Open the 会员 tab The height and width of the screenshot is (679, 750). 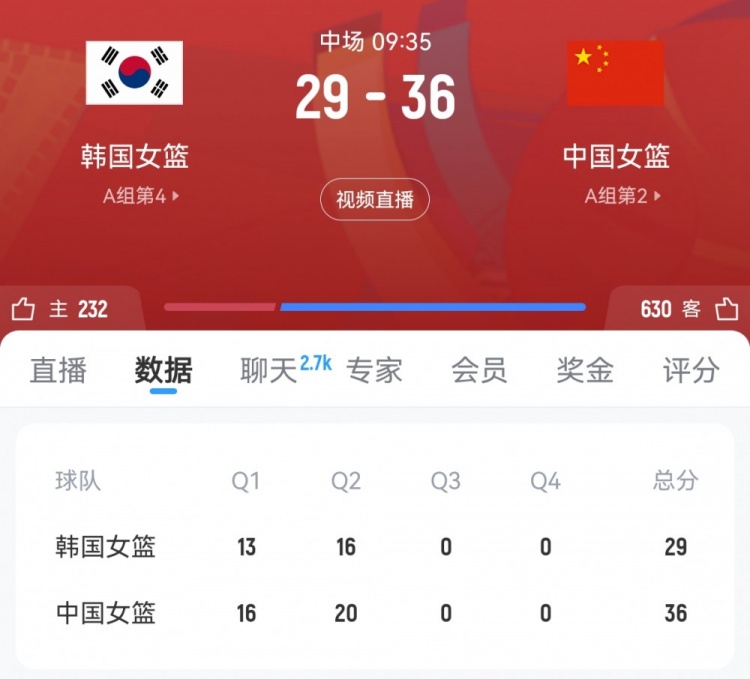pyautogui.click(x=479, y=370)
